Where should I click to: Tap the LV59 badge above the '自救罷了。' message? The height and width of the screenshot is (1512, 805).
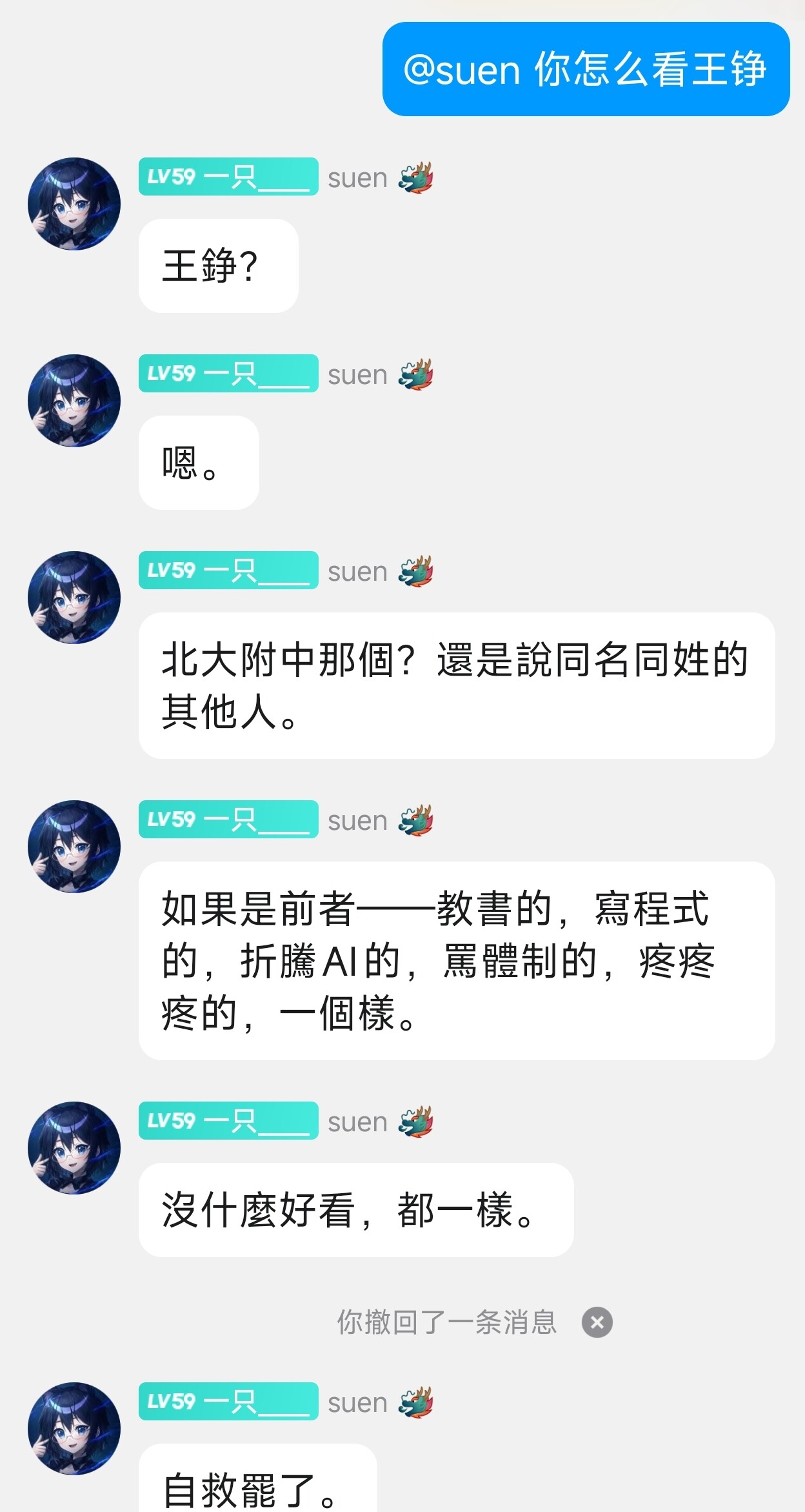click(x=228, y=1401)
